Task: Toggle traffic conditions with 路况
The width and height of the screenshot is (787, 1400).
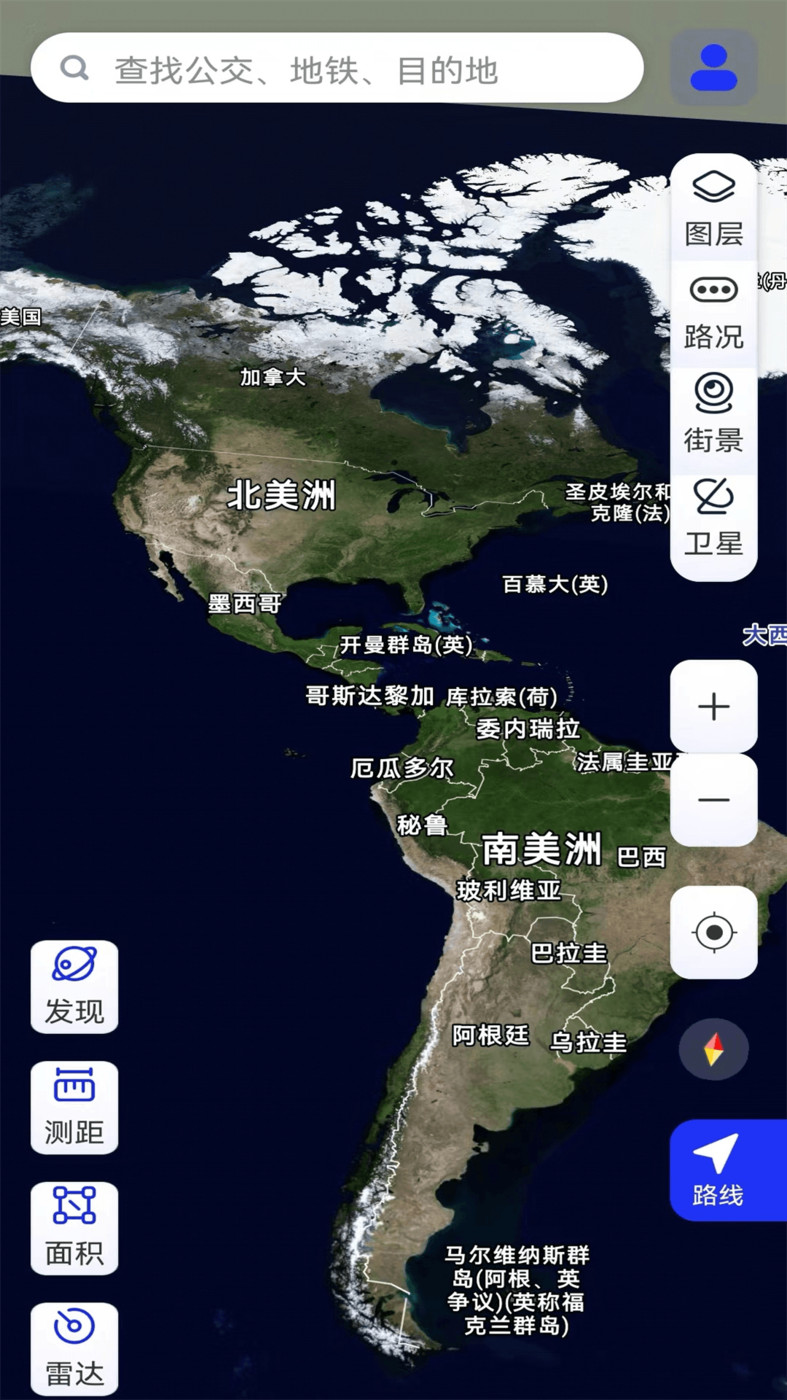Action: 713,311
